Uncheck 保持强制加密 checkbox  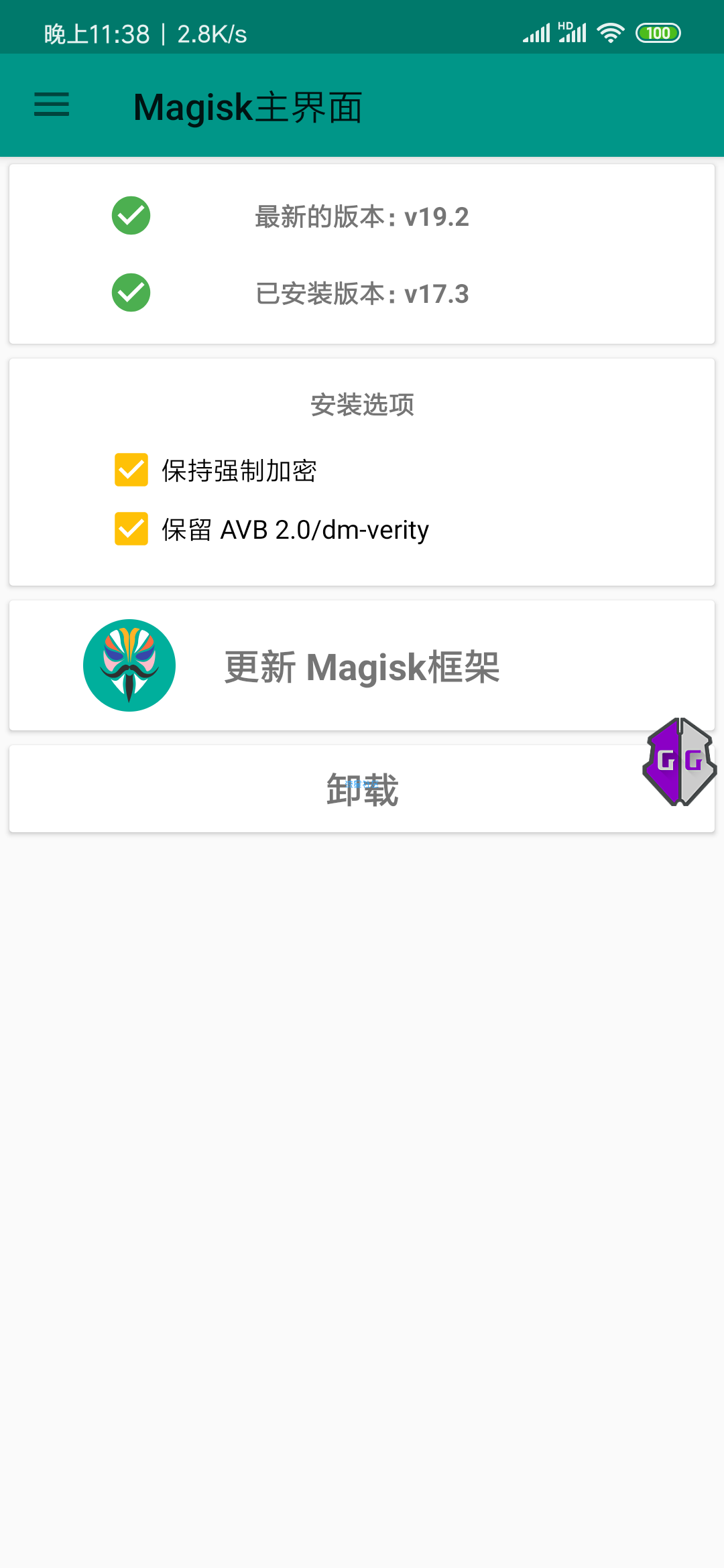pos(131,470)
